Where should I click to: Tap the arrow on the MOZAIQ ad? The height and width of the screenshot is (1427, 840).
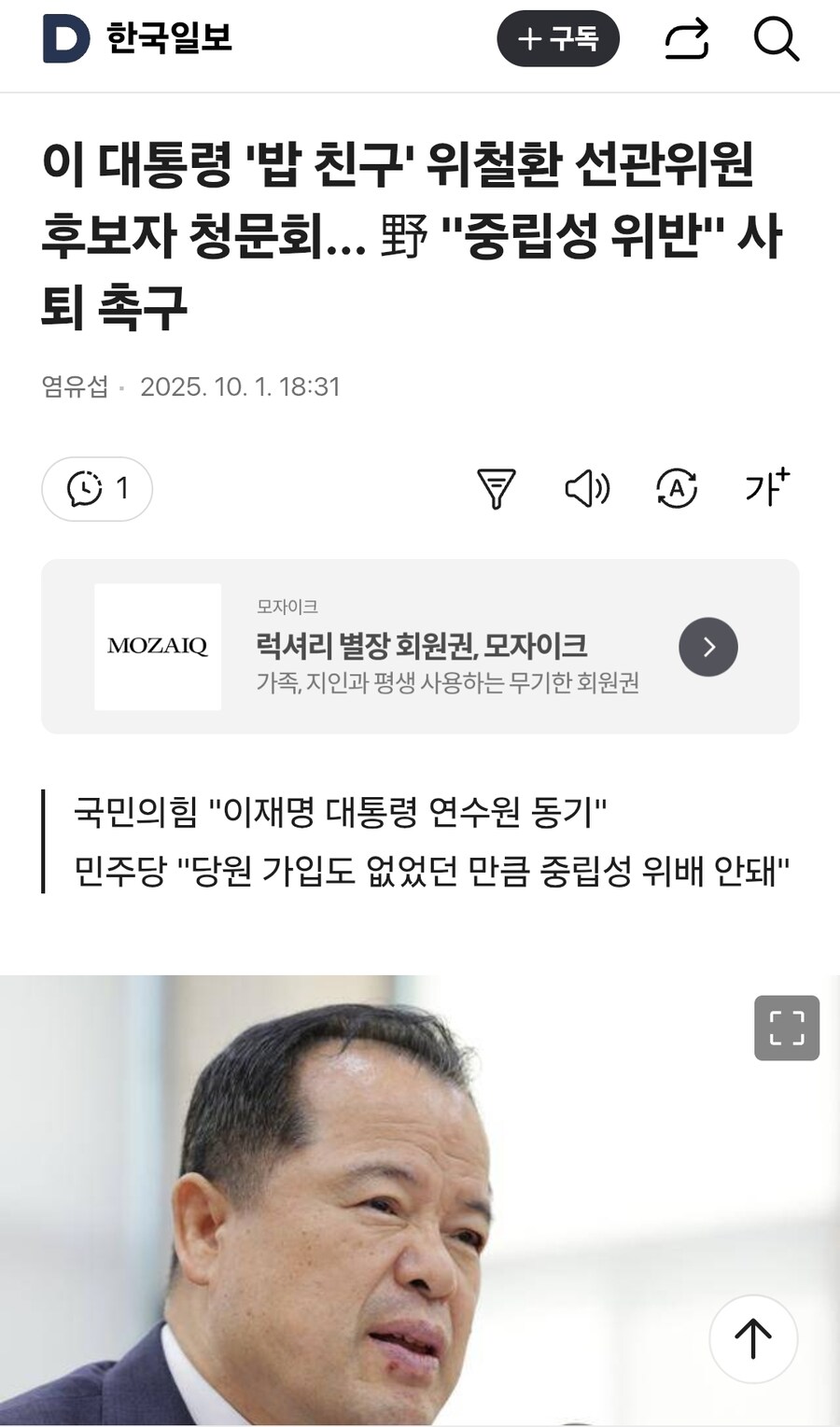[x=708, y=647]
